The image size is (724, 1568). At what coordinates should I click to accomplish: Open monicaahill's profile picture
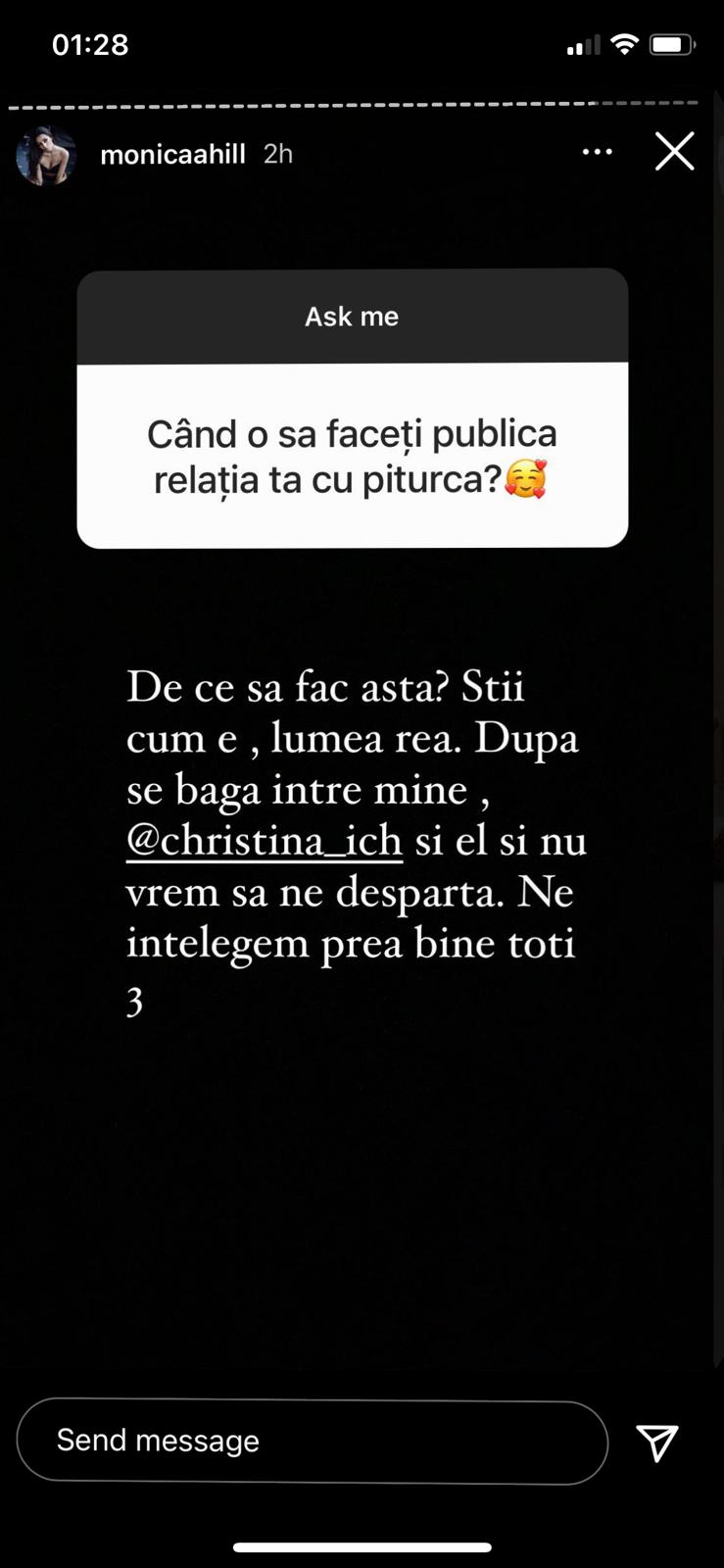46,155
